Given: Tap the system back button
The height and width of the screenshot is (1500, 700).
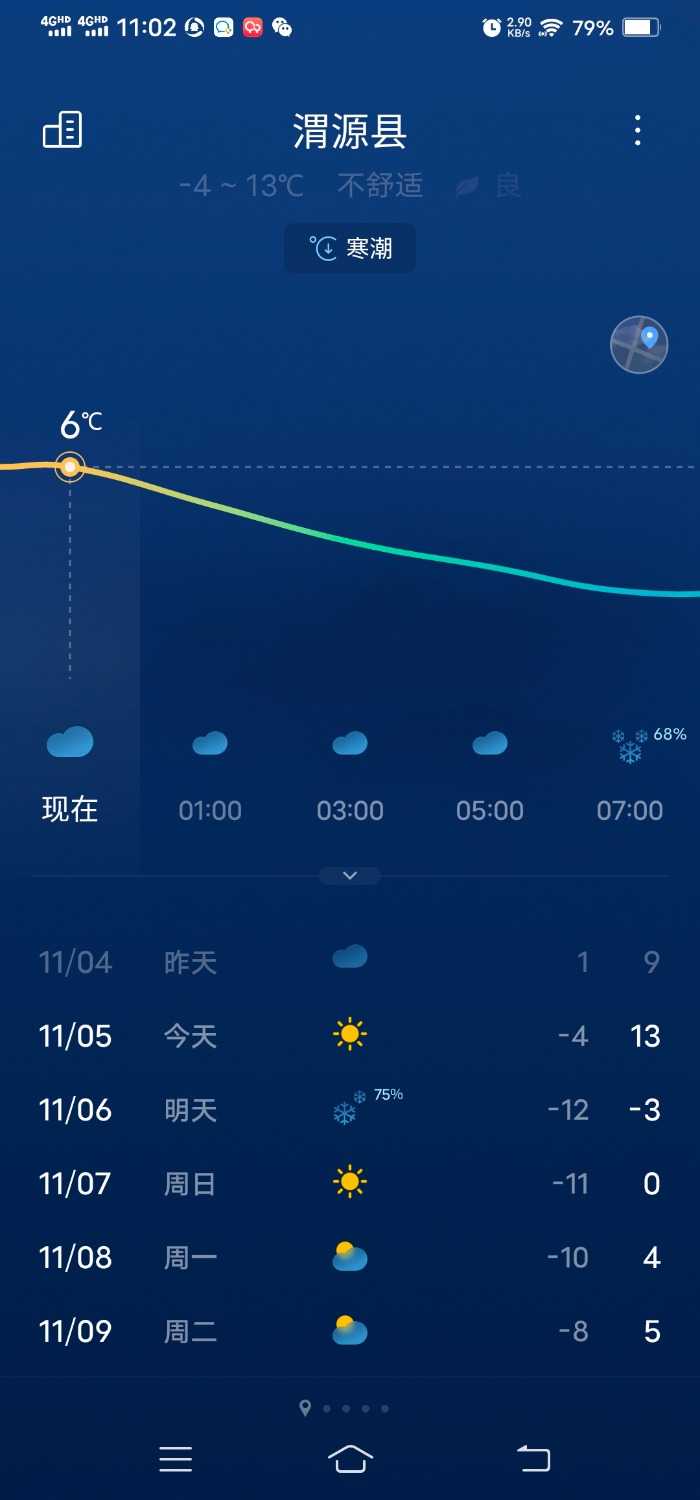Looking at the screenshot, I should pos(534,1460).
